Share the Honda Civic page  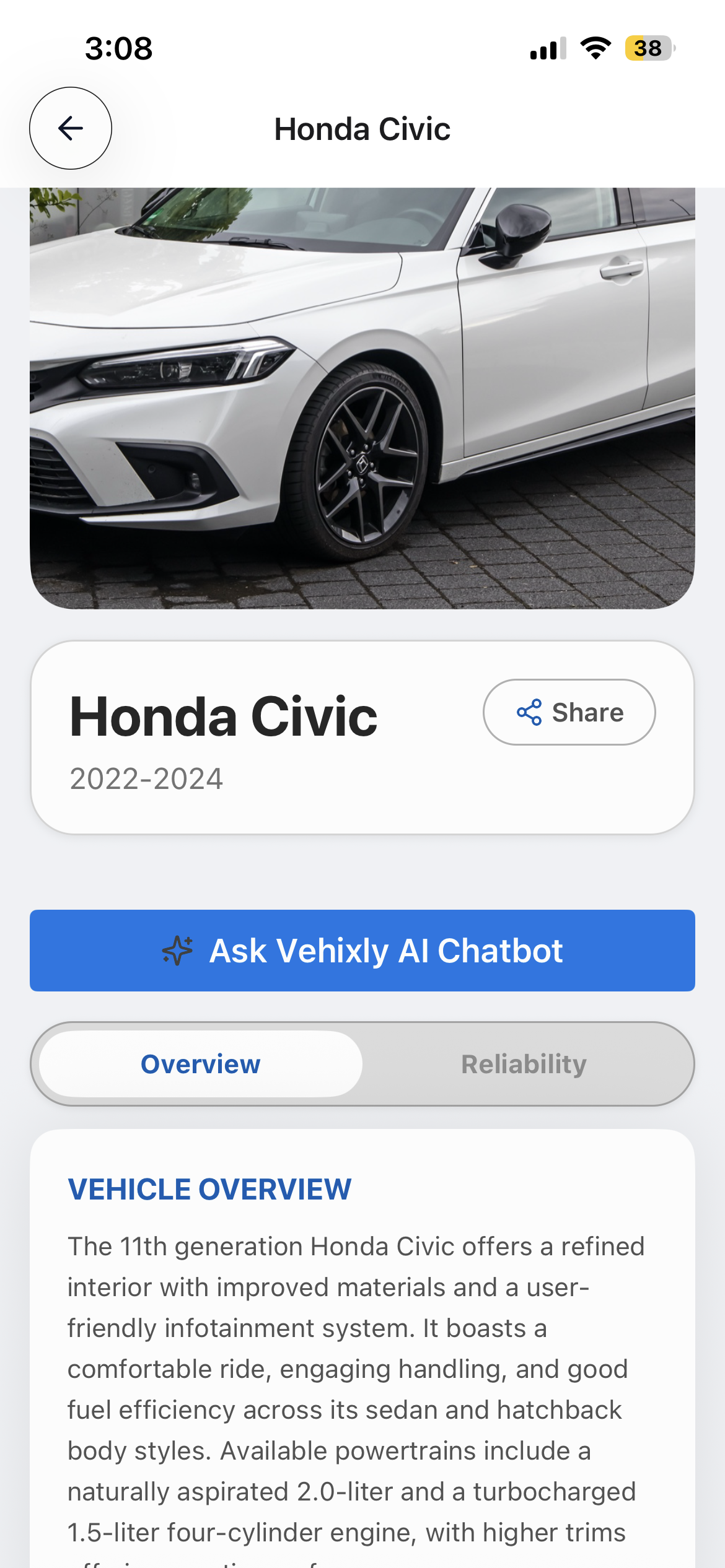569,712
